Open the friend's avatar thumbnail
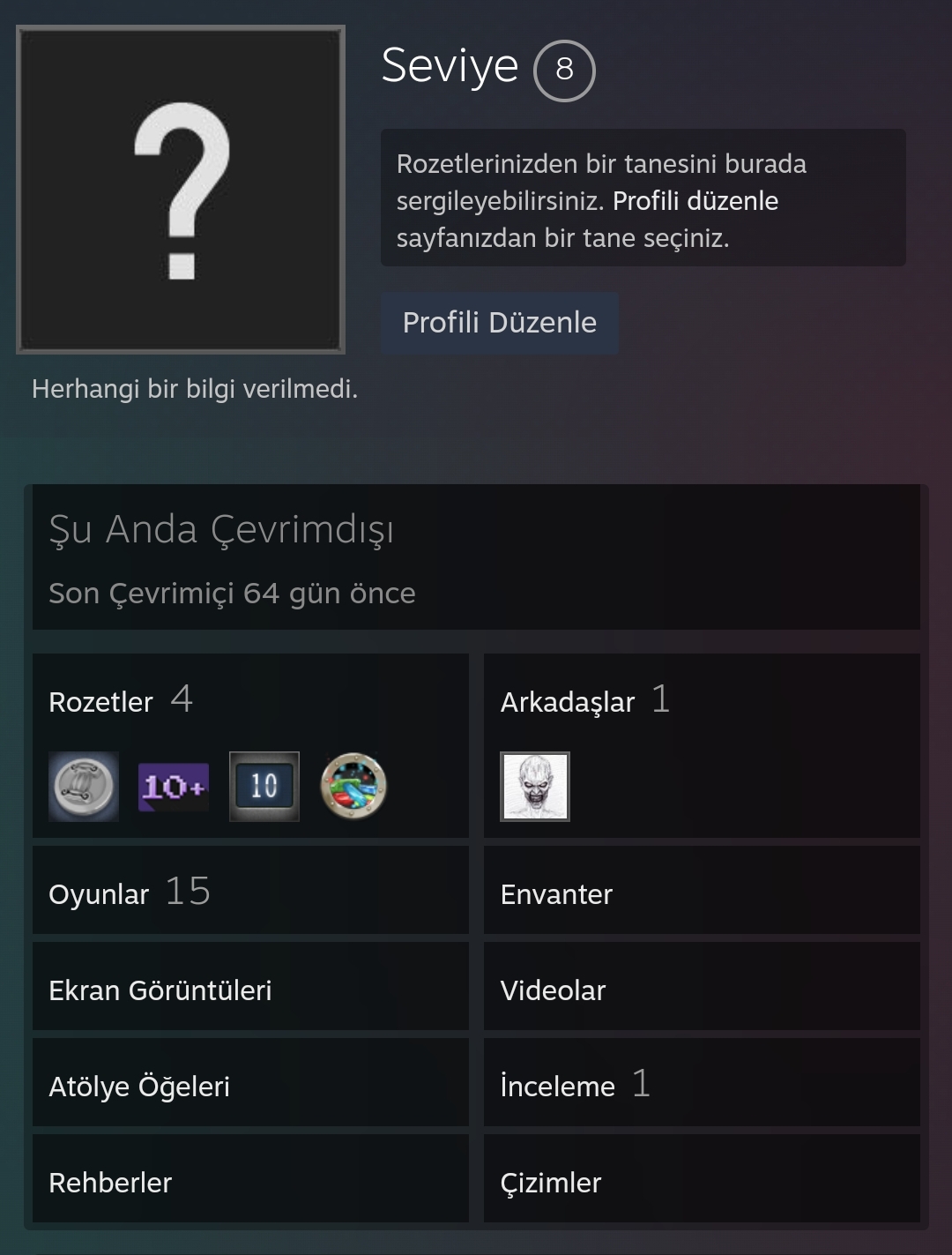 coord(535,787)
